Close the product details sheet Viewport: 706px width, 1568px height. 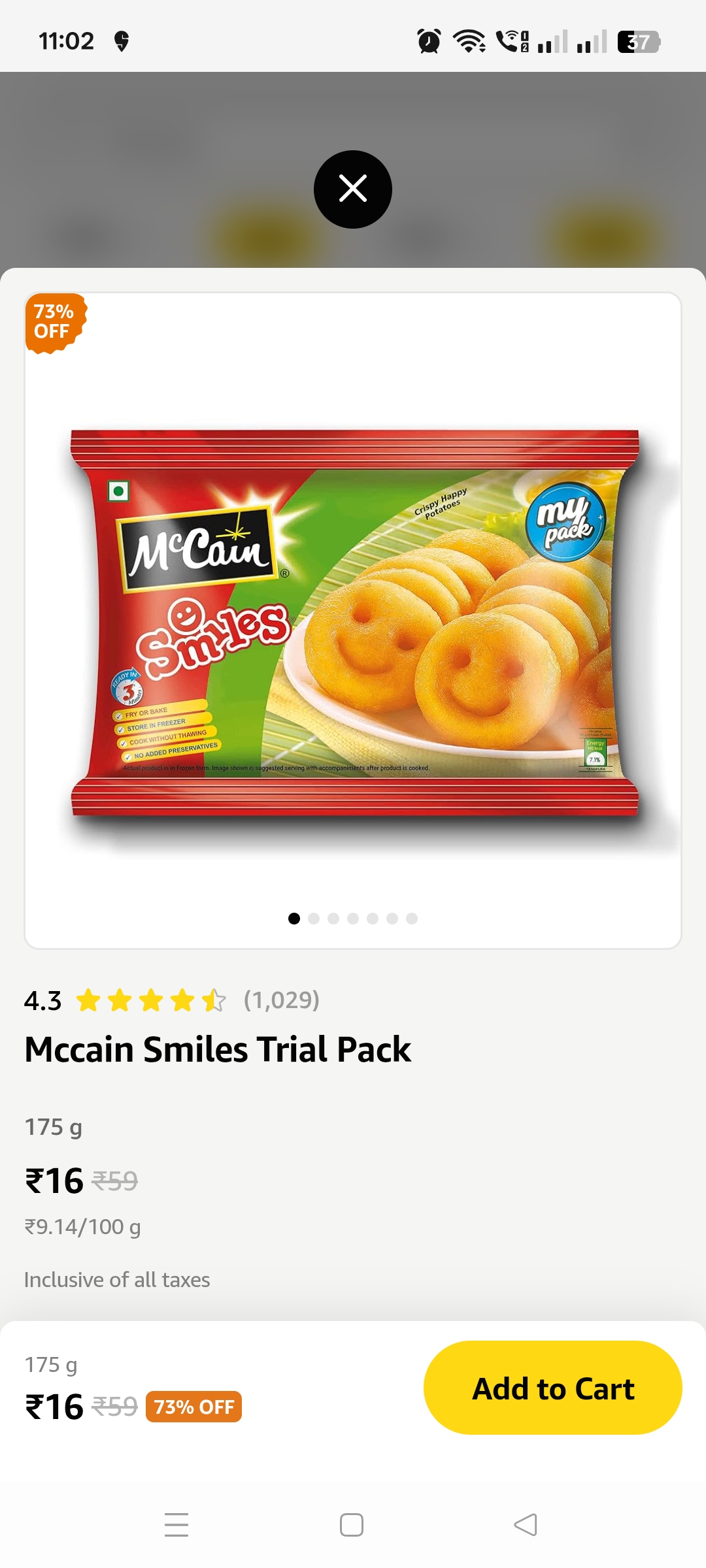pyautogui.click(x=353, y=189)
